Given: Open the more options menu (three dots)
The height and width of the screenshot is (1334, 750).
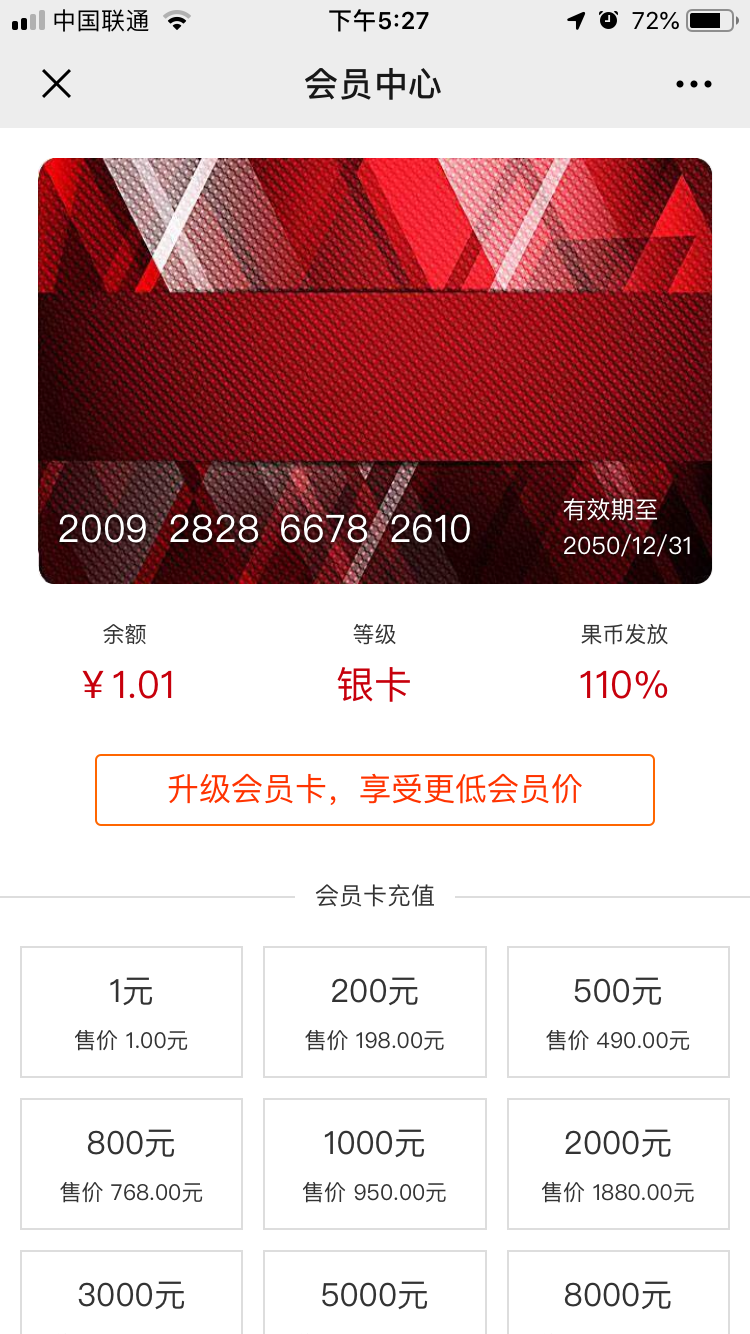Looking at the screenshot, I should pyautogui.click(x=693, y=84).
